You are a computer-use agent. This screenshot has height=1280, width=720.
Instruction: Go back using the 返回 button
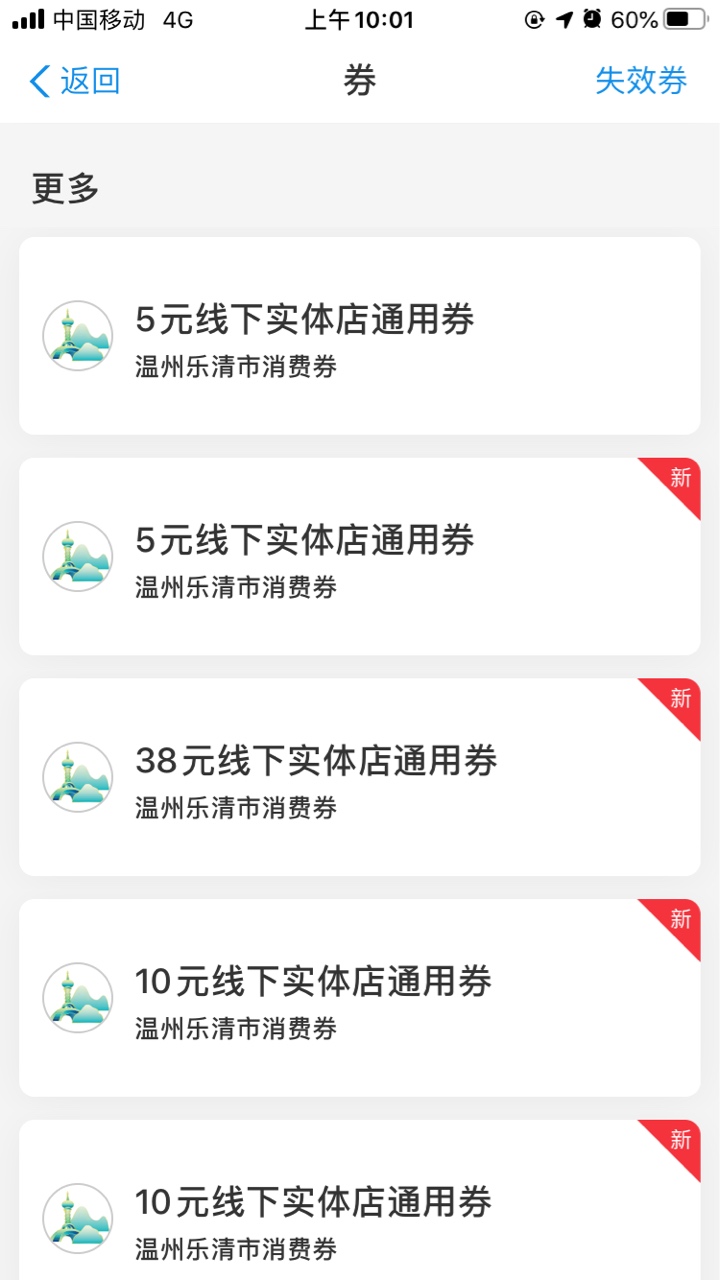pos(75,81)
